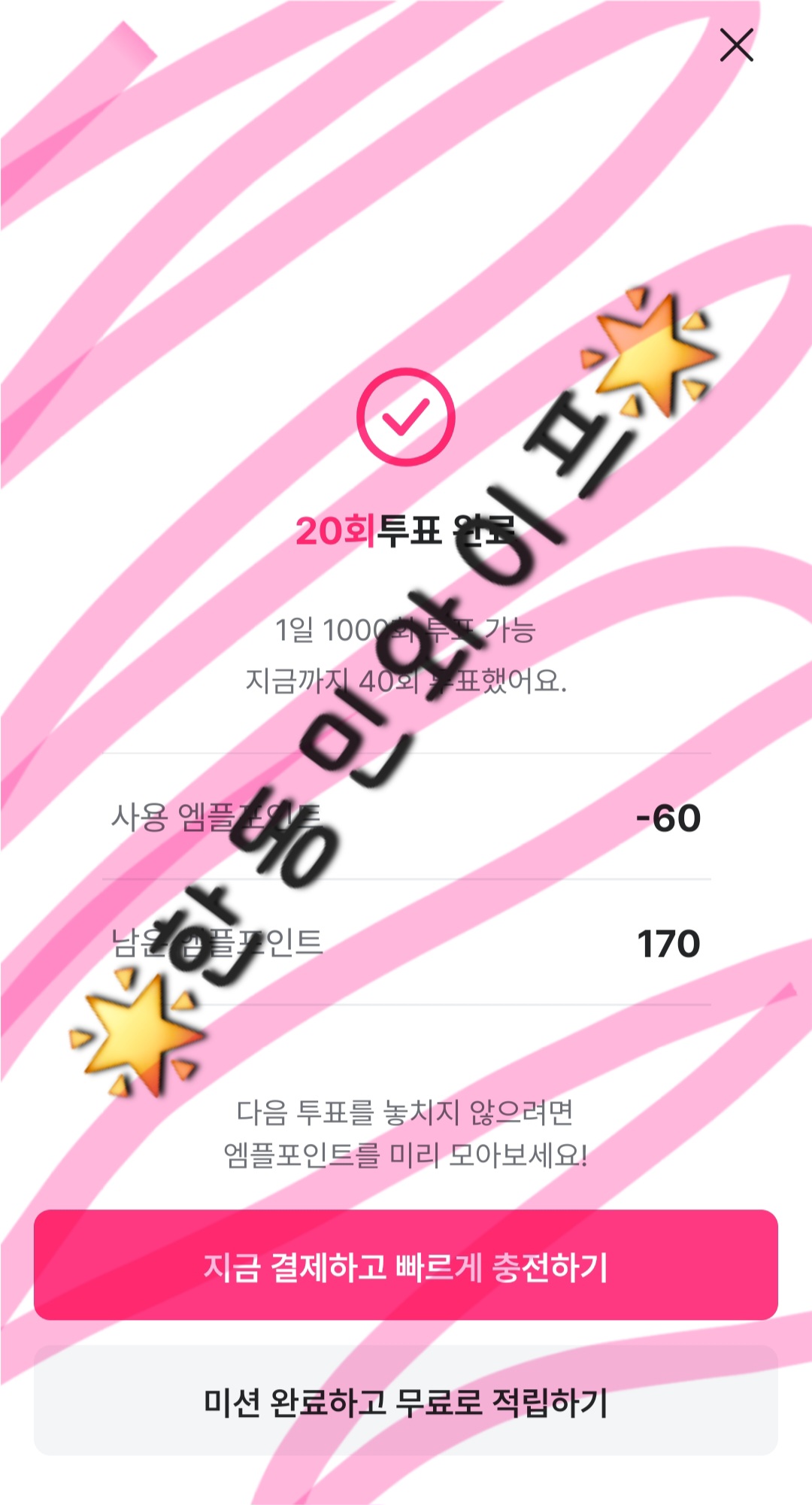Select 미션 완료하고 무료로 적립하기
The width and height of the screenshot is (812, 1505).
(x=406, y=1402)
